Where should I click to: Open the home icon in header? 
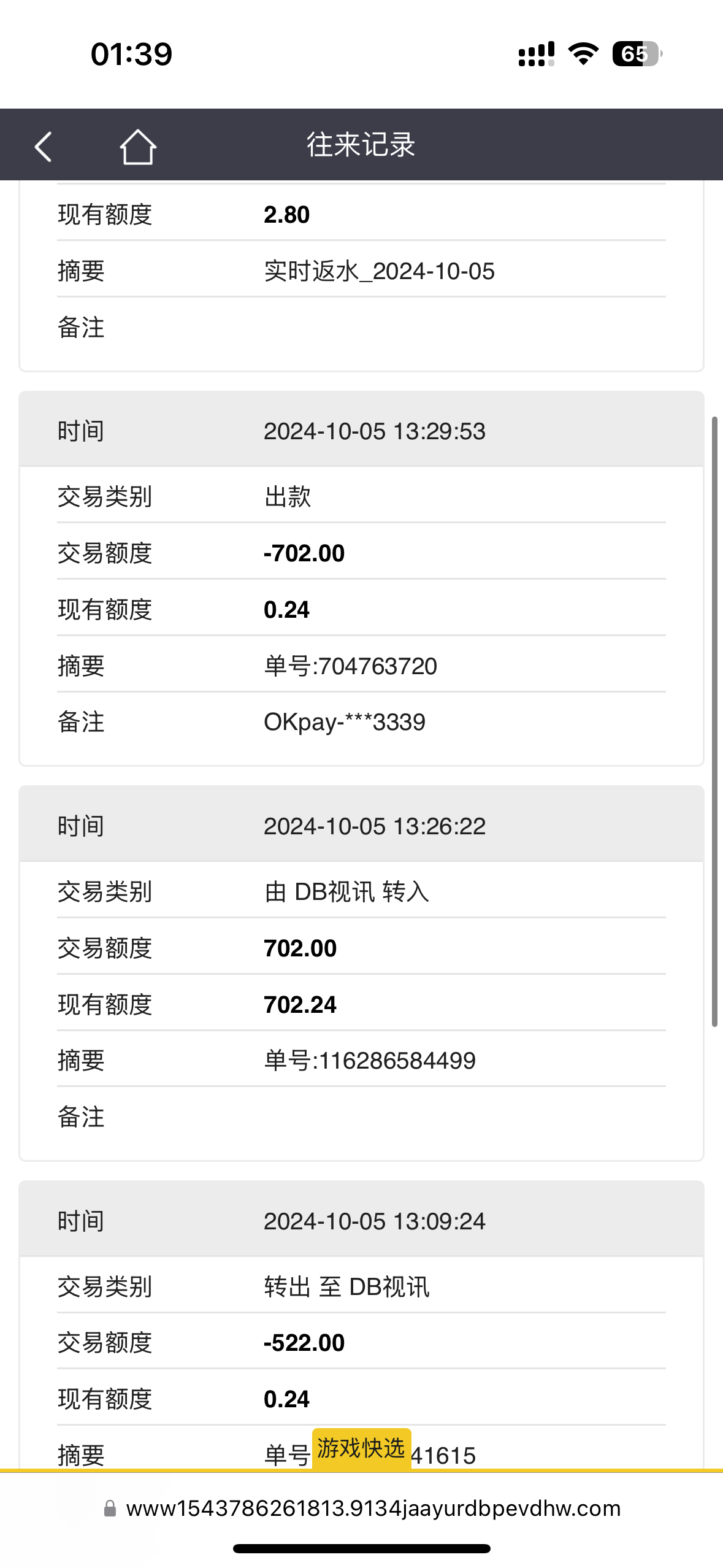(x=137, y=147)
